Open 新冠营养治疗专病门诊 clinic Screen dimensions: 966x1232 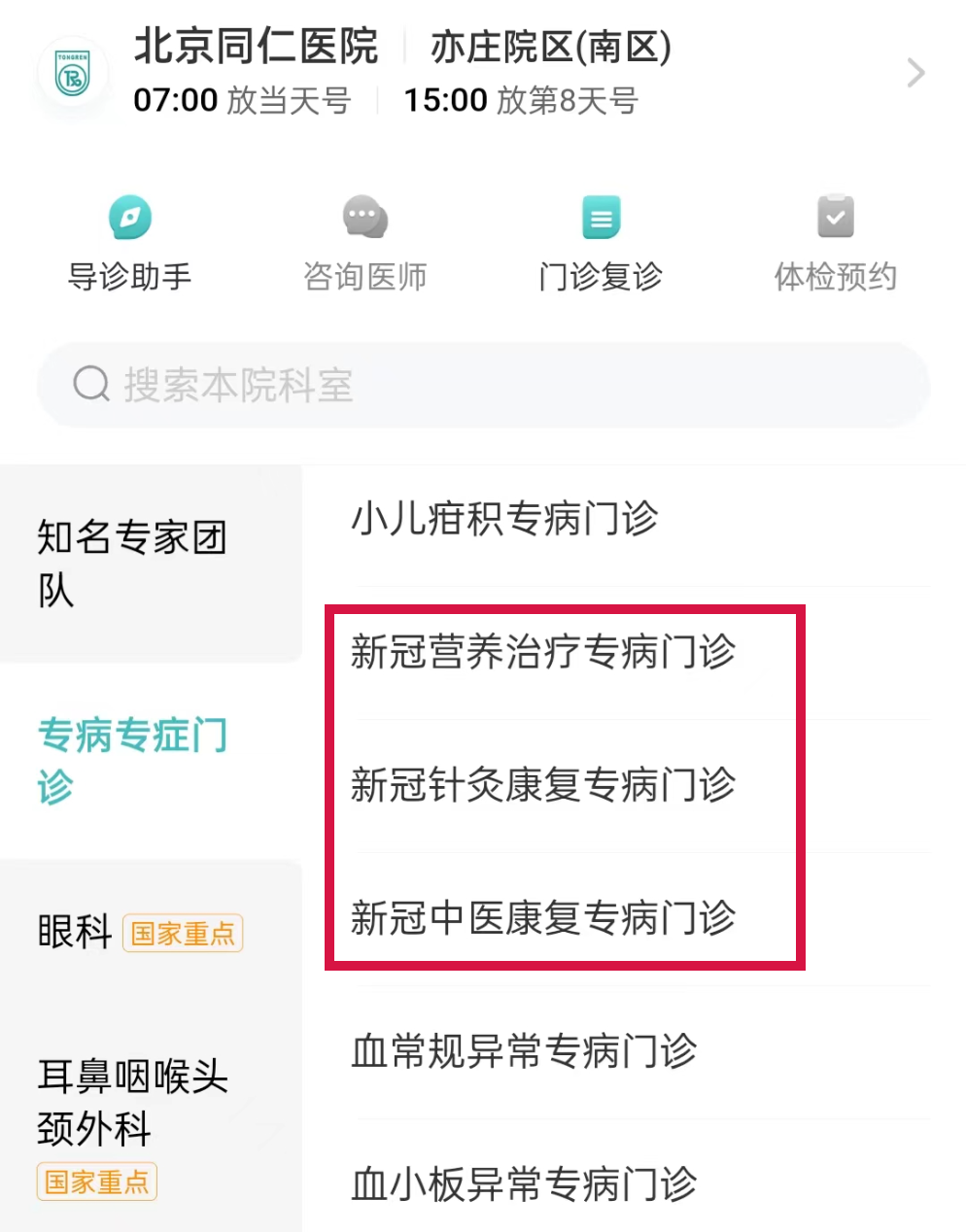click(x=543, y=652)
